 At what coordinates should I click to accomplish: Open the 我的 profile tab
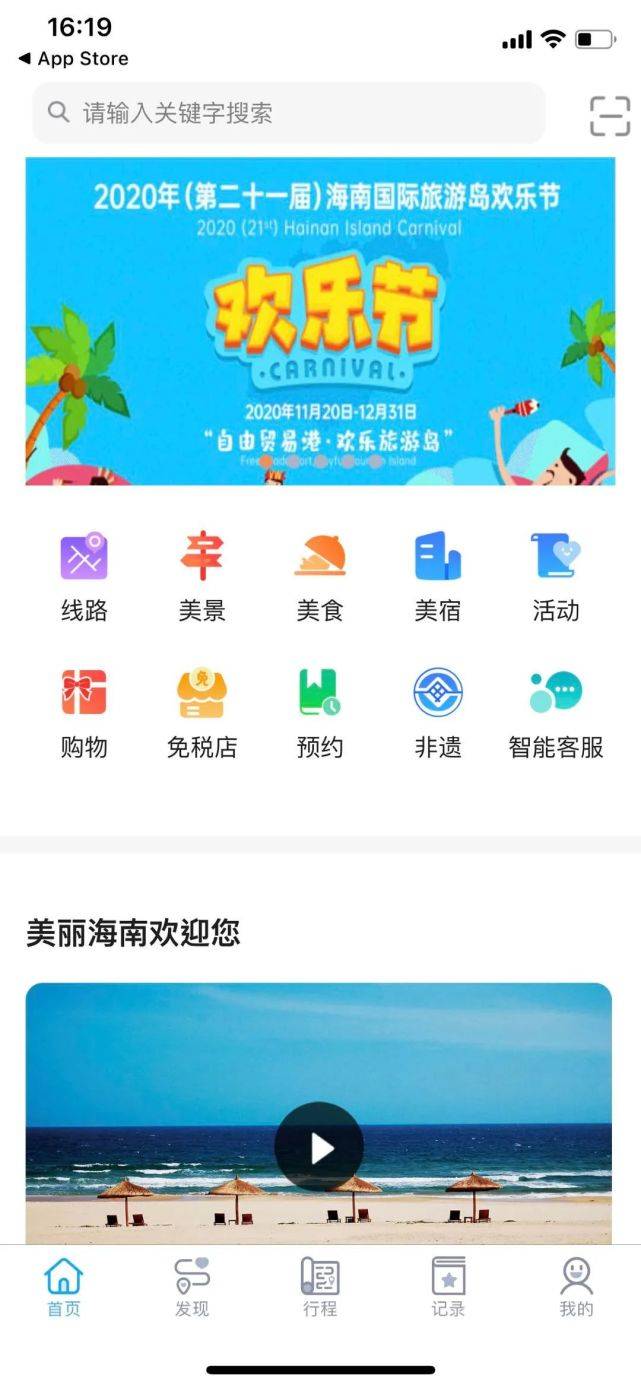click(x=576, y=1287)
